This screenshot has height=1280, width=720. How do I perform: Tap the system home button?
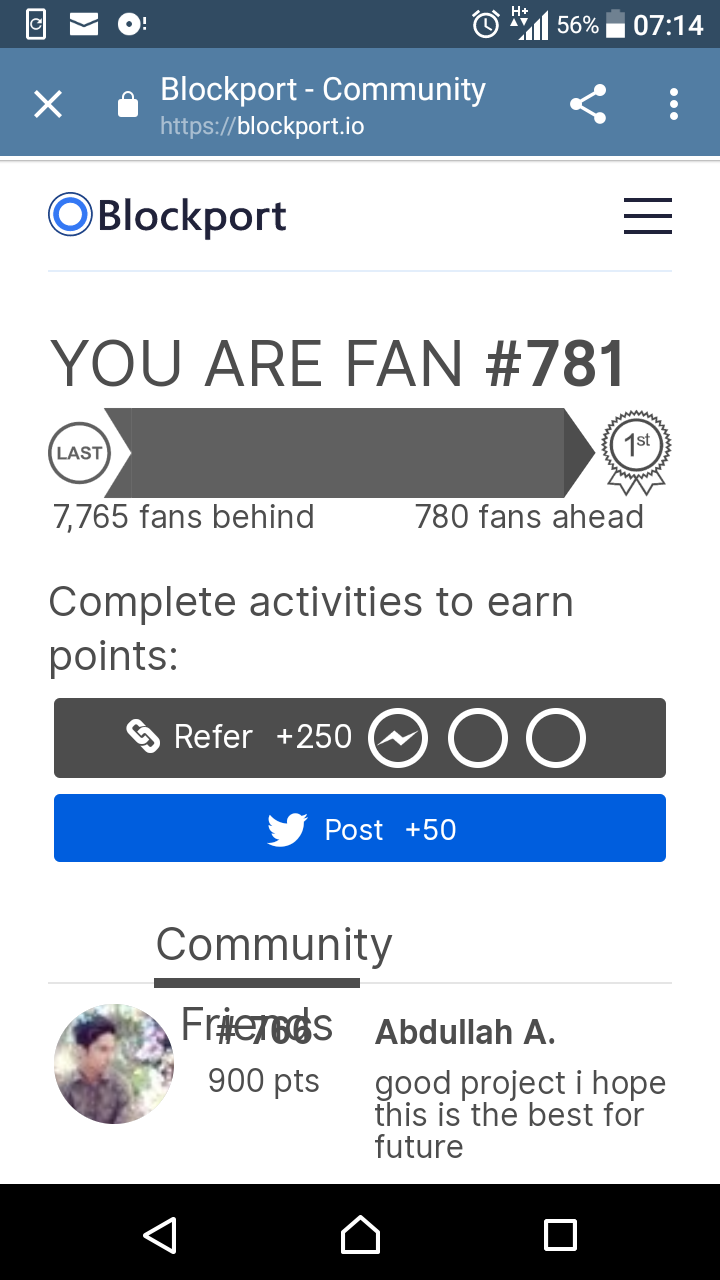click(x=360, y=1234)
